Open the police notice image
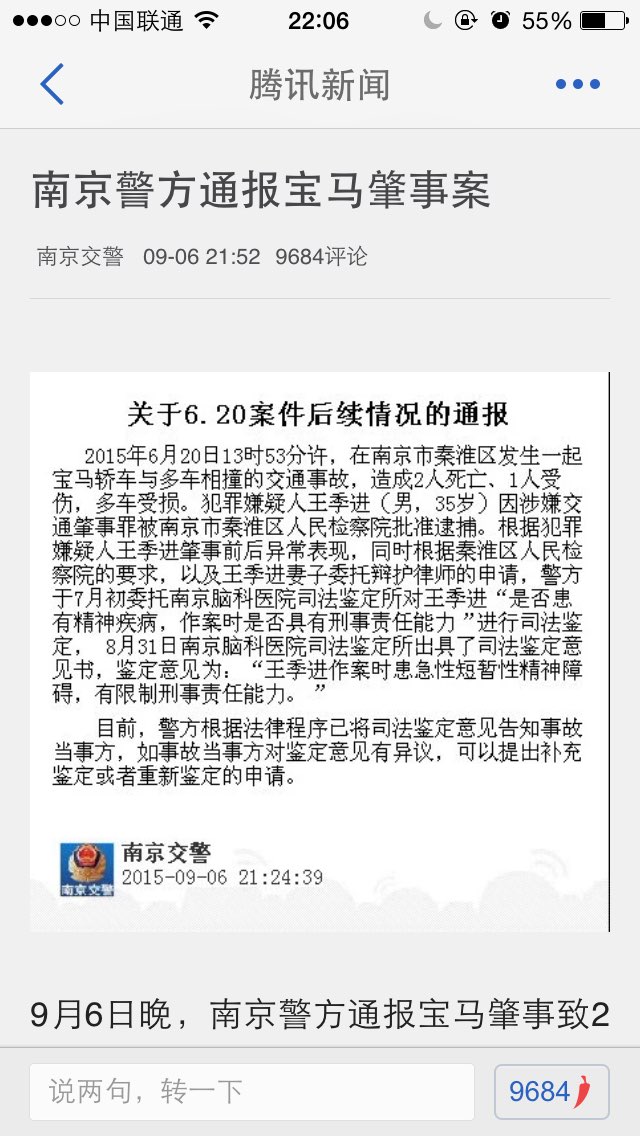Image resolution: width=640 pixels, height=1136 pixels. point(320,651)
